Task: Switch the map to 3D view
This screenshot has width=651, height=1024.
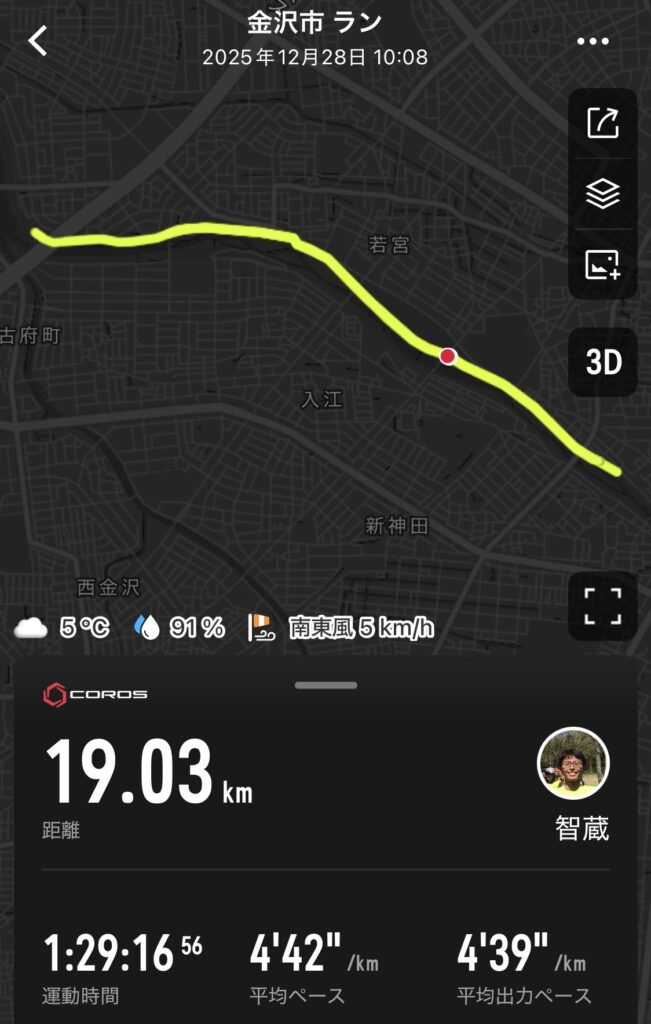Action: point(603,362)
